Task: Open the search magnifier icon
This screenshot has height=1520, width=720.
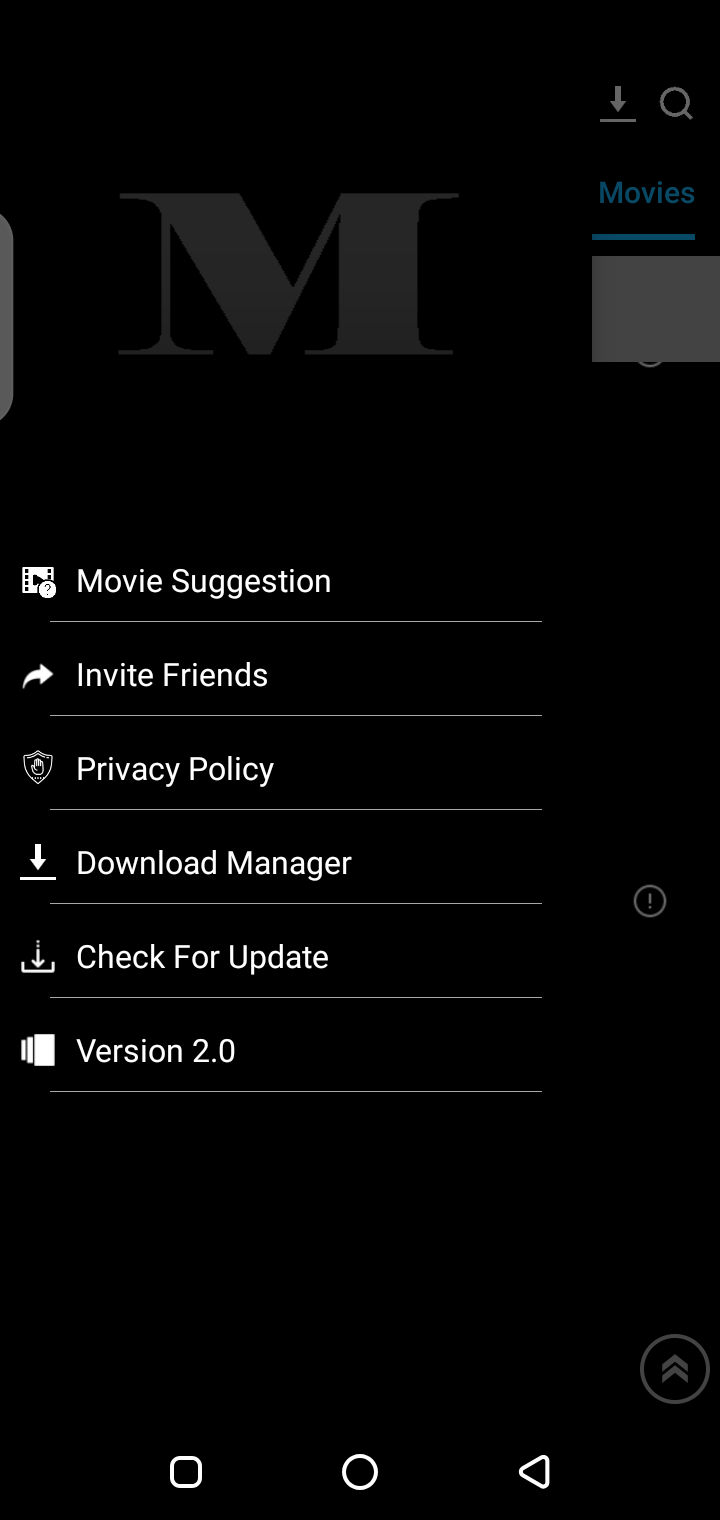Action: 676,103
